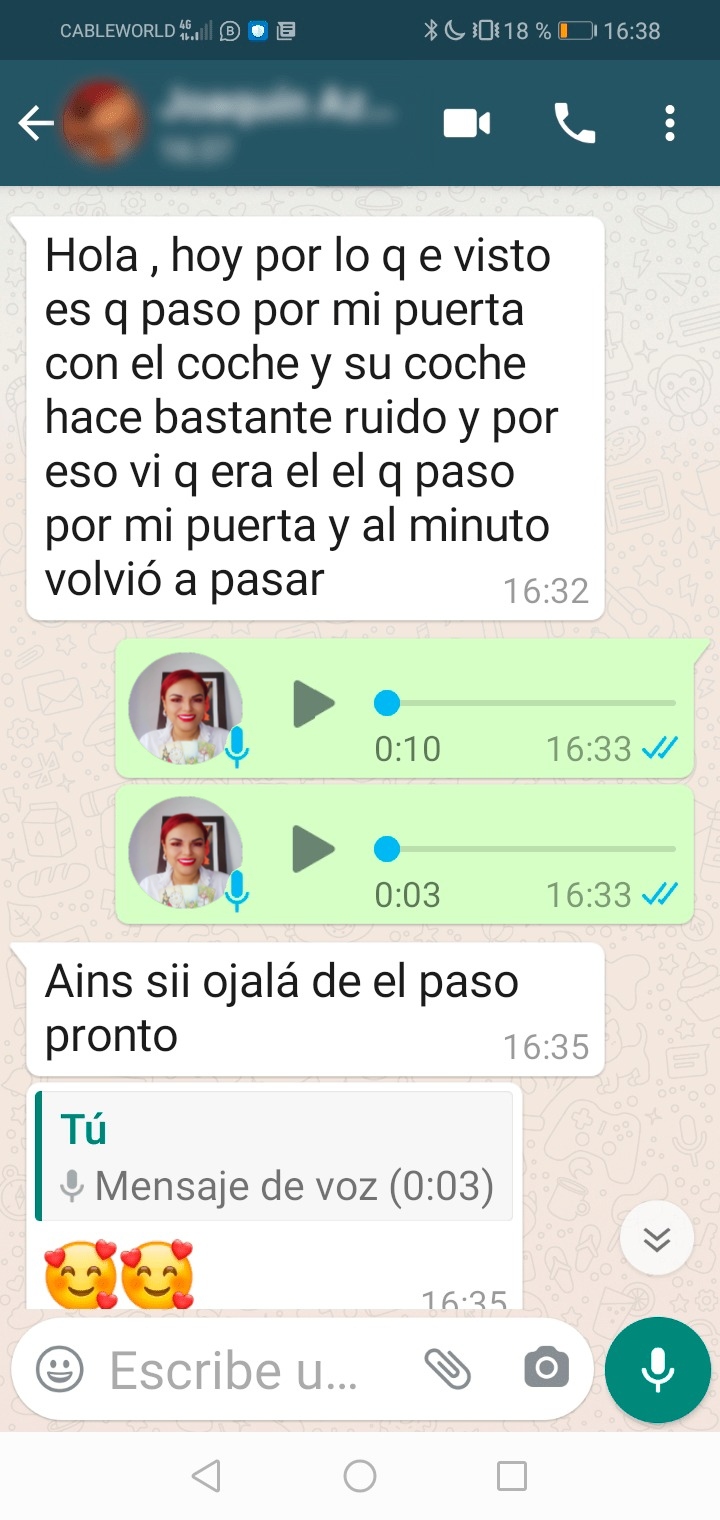
Task: Open the overflow menu
Action: point(670,124)
